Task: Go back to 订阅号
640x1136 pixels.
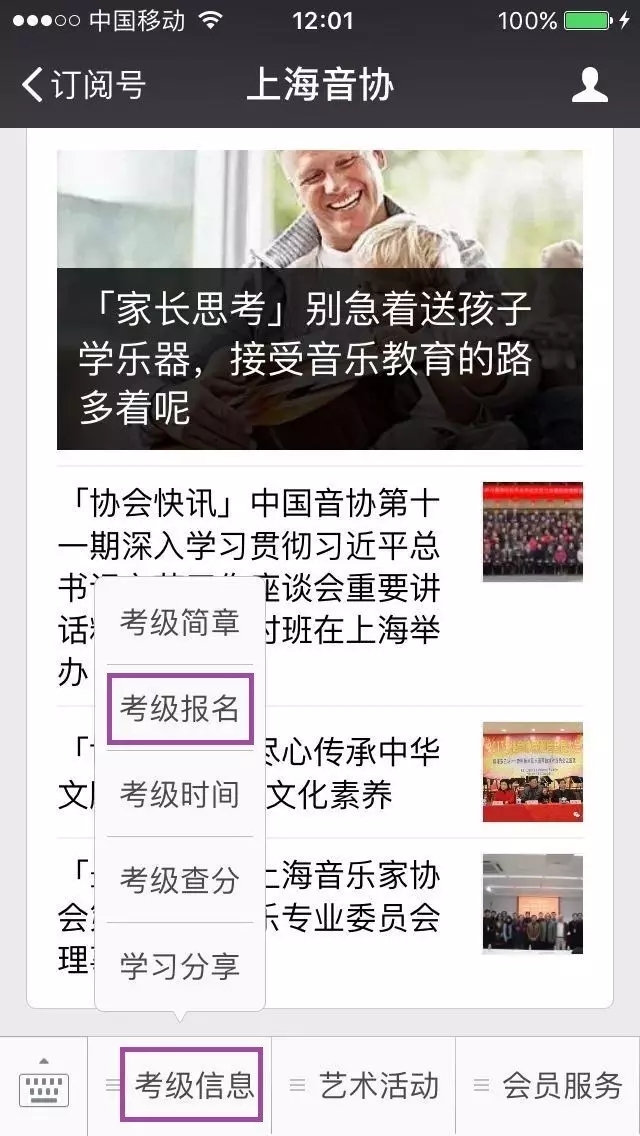Action: point(83,85)
